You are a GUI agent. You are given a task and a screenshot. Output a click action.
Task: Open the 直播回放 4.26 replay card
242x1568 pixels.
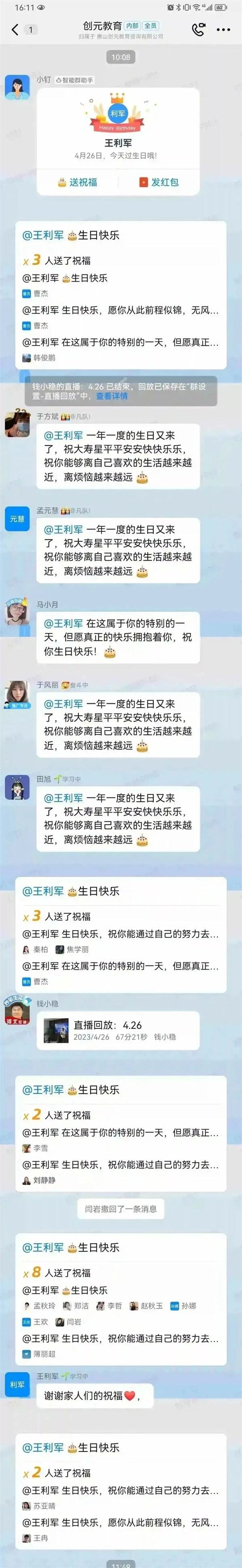(118, 1030)
